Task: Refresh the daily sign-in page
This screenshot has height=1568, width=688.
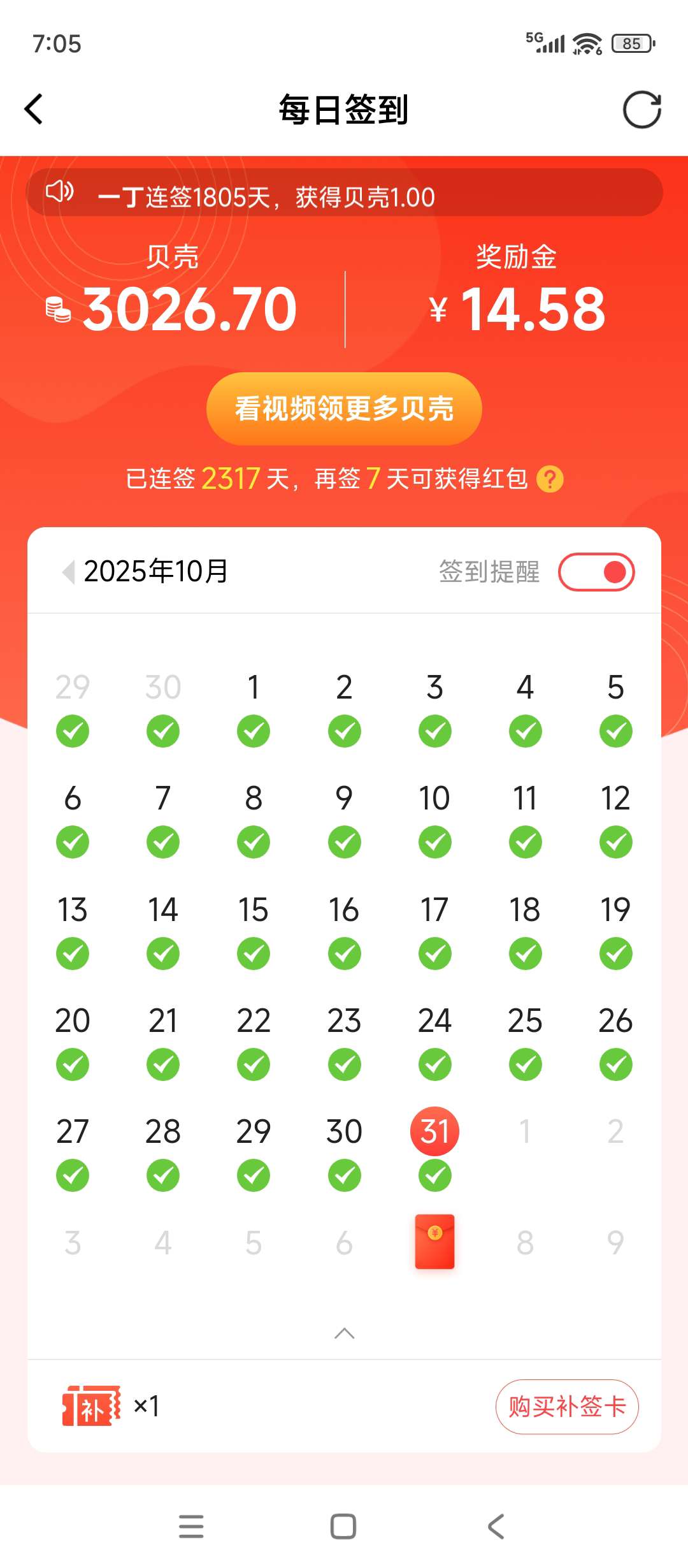Action: (x=641, y=110)
